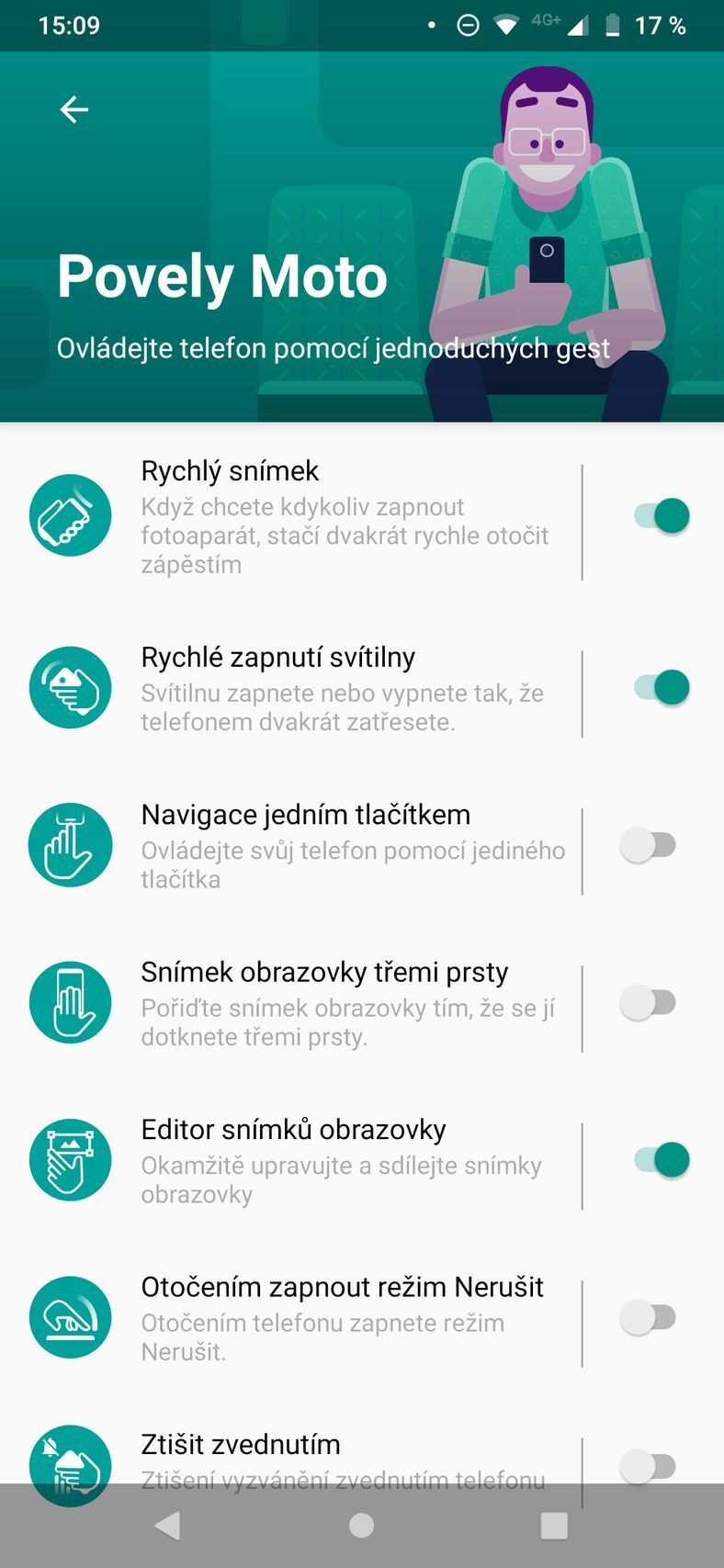Click the Rychlé zapnutí svítilny flashlight icon
Screen dimensions: 724x1568
[x=71, y=687]
